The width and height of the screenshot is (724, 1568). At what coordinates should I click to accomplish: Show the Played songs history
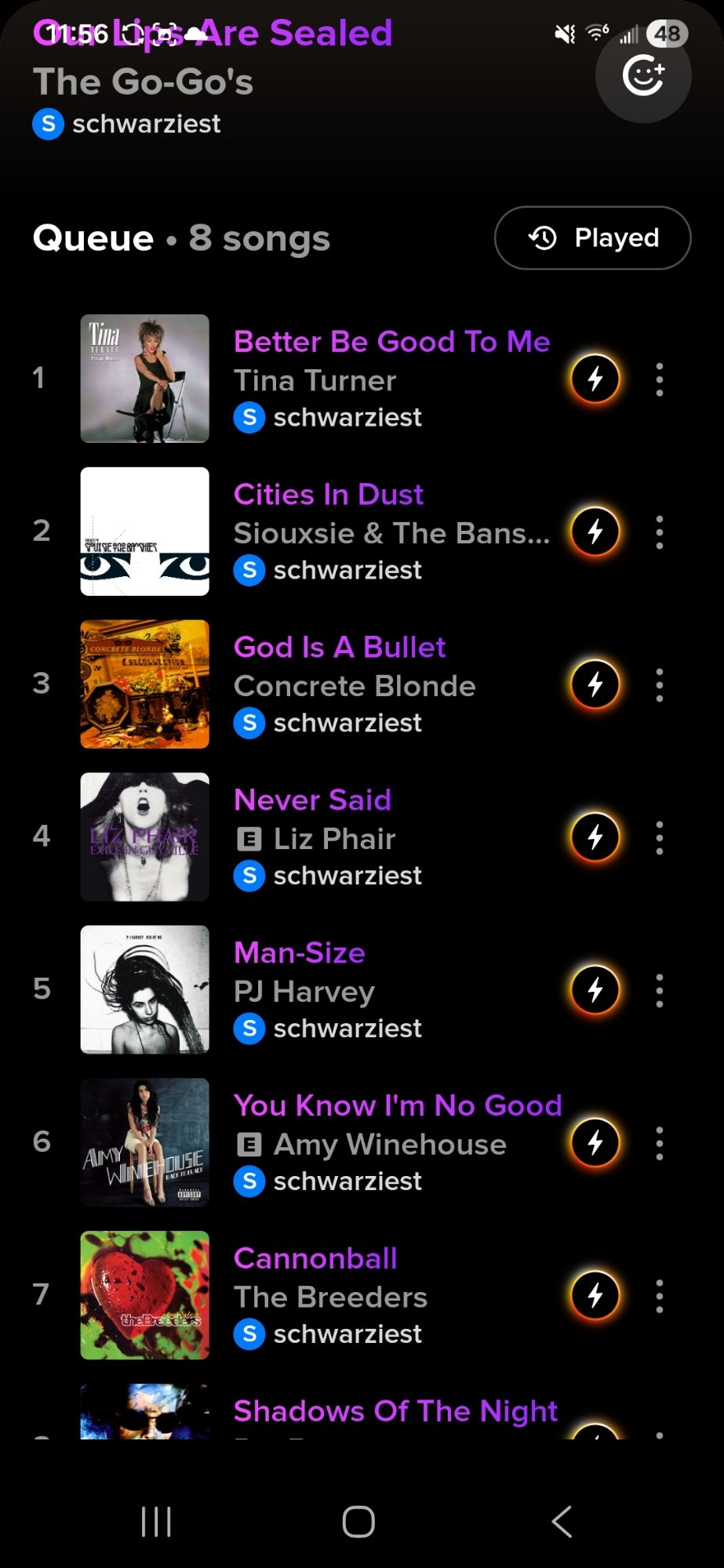tap(592, 238)
